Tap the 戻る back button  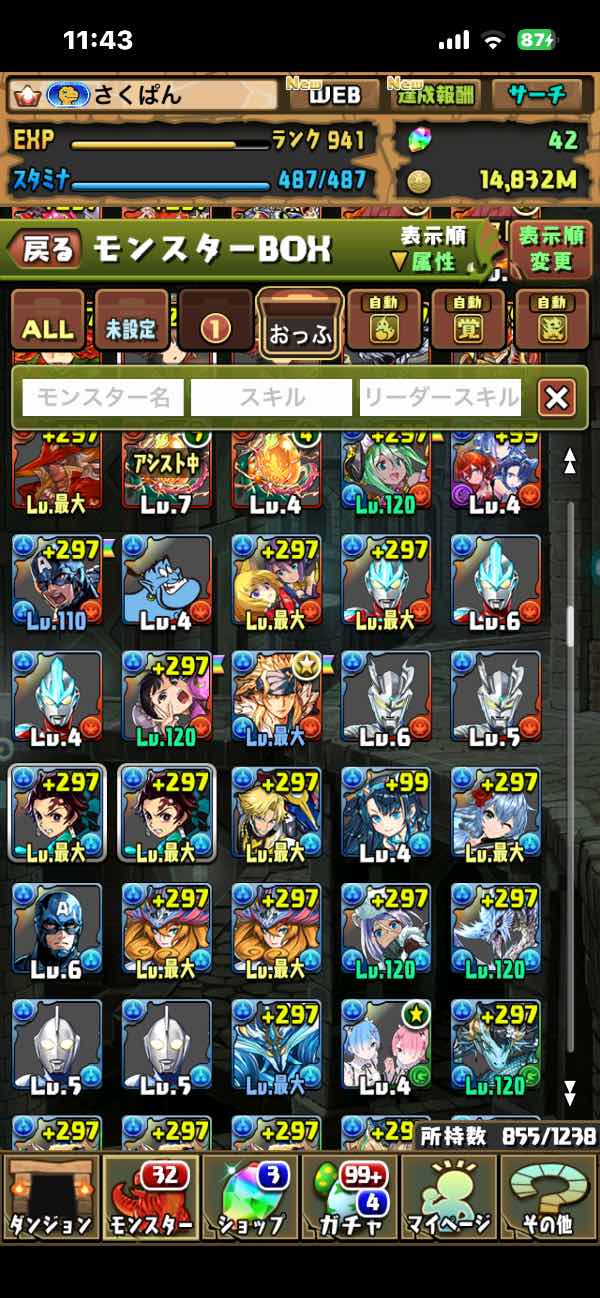tap(47, 250)
